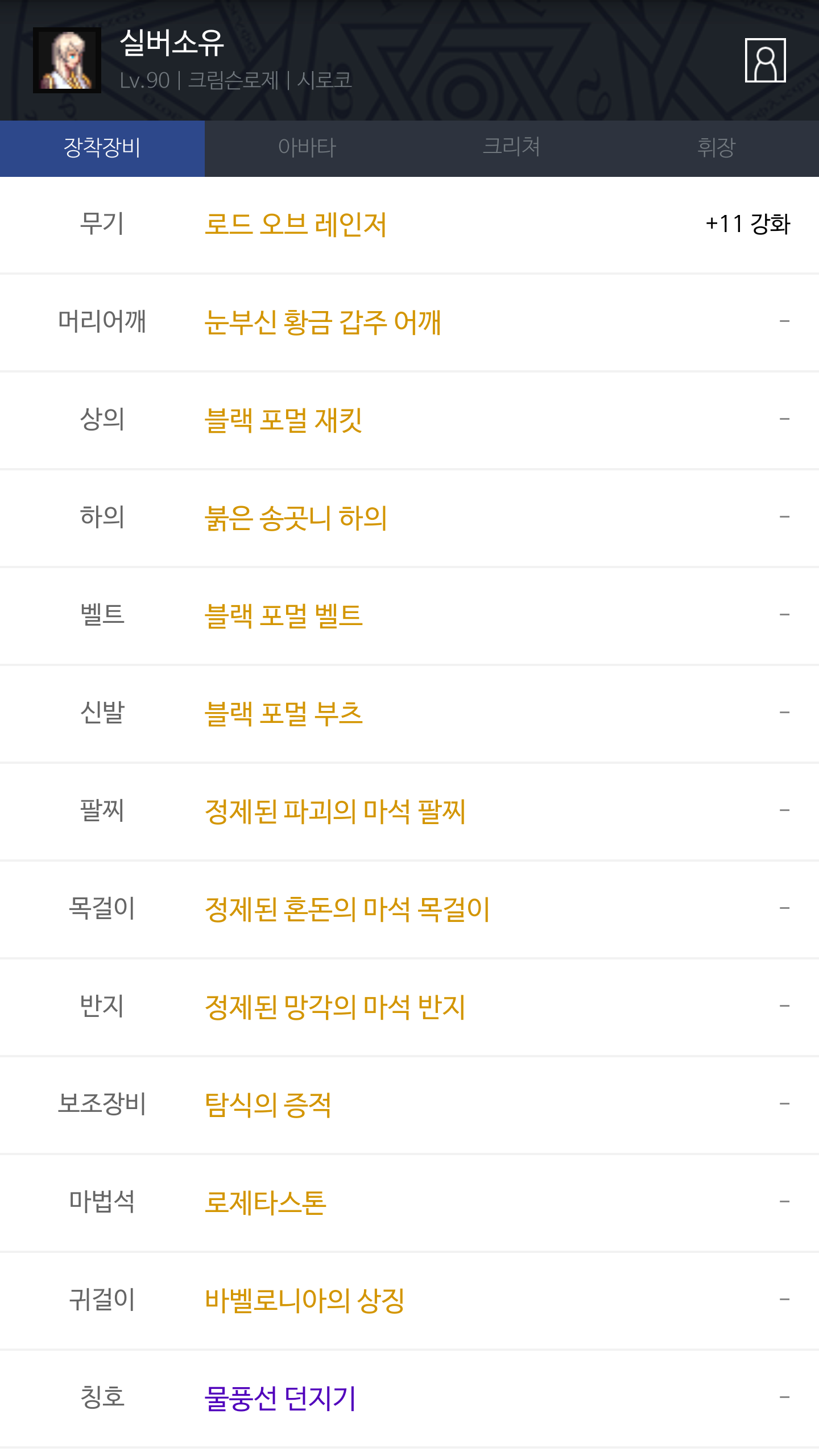
Task: View 블랙 포멀 벨트 details
Action: point(283,615)
